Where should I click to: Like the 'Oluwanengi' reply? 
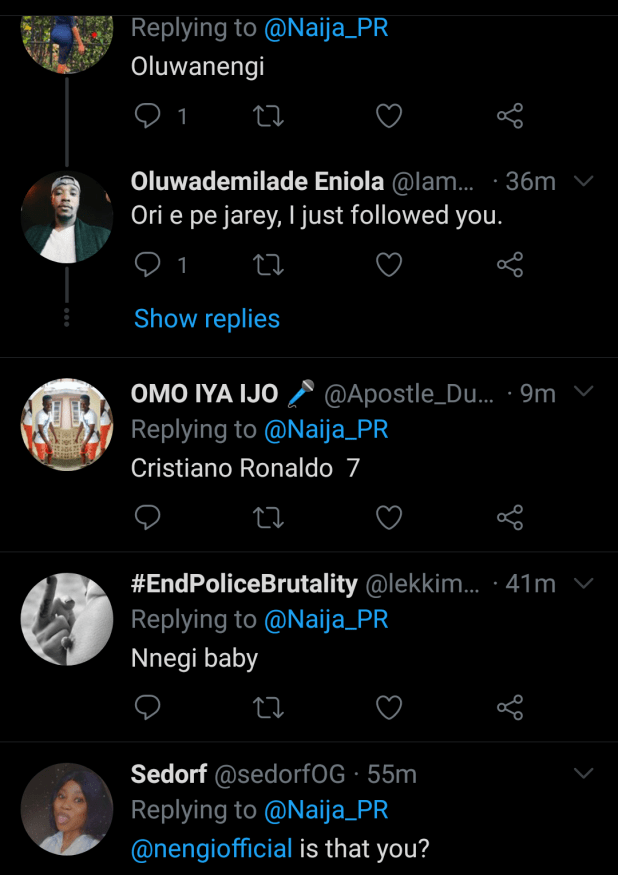click(388, 117)
